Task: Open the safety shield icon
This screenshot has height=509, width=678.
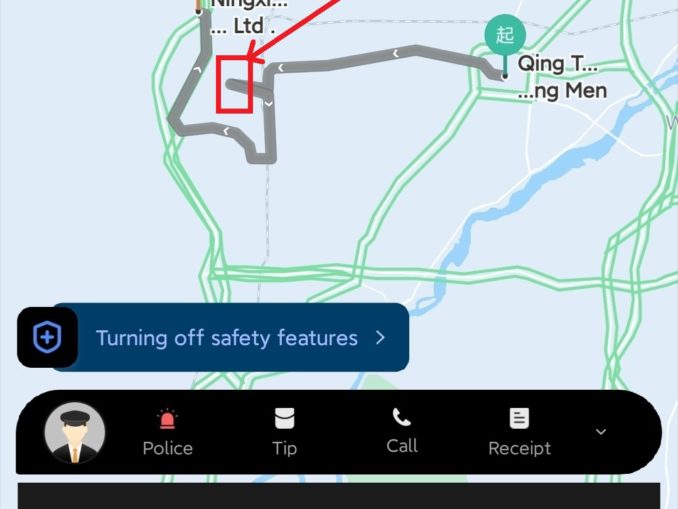Action: tap(47, 338)
